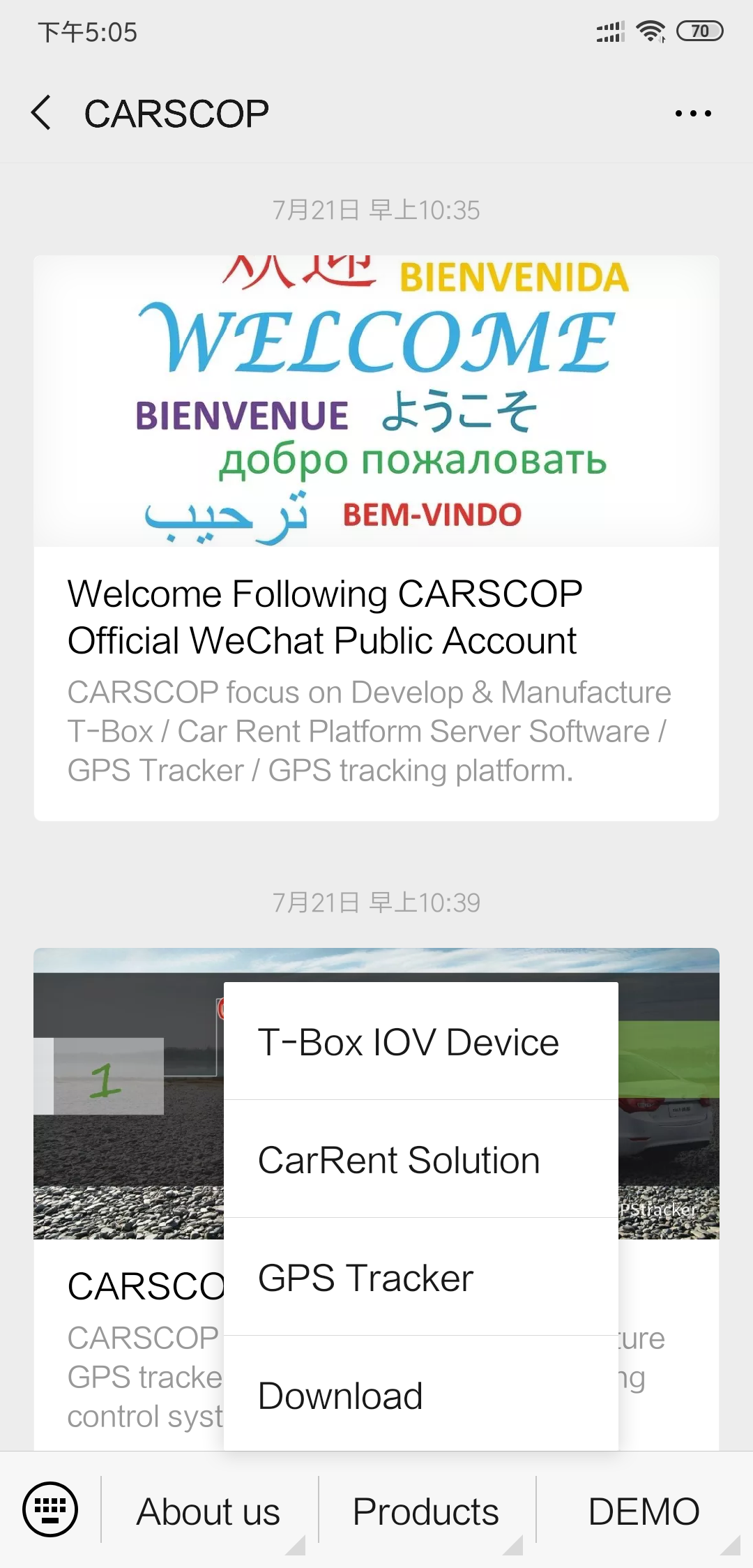Open the Welcome Following CARSCOP article card
The height and width of the screenshot is (1568, 753).
[376, 538]
